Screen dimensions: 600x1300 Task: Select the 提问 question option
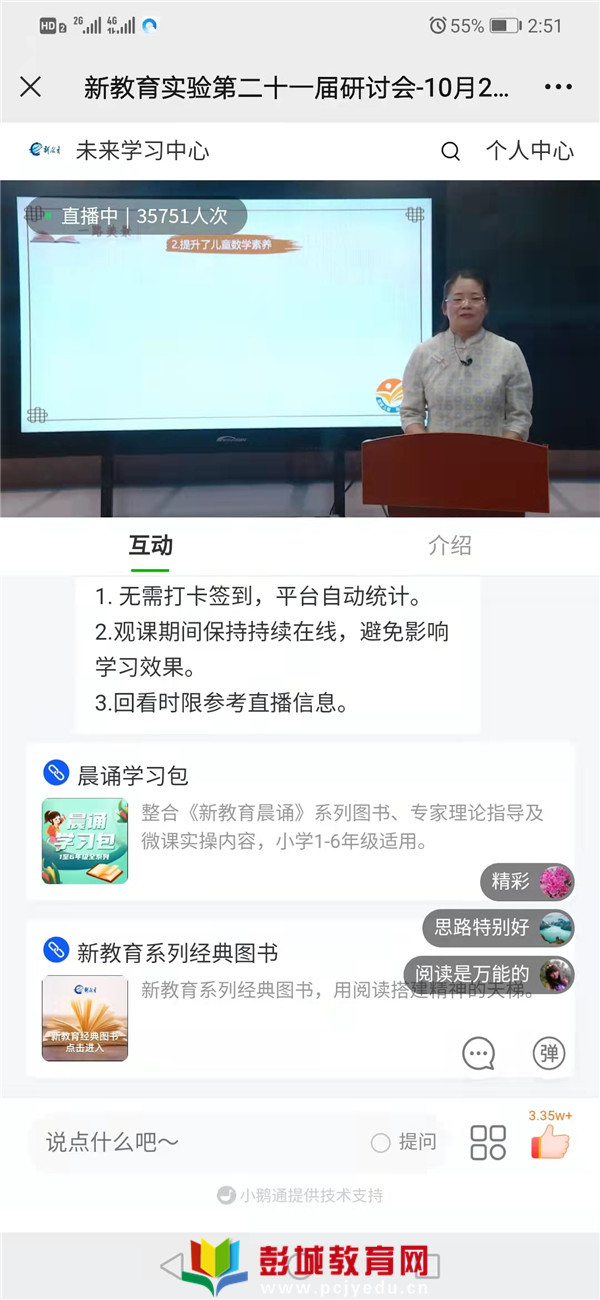pos(404,1142)
